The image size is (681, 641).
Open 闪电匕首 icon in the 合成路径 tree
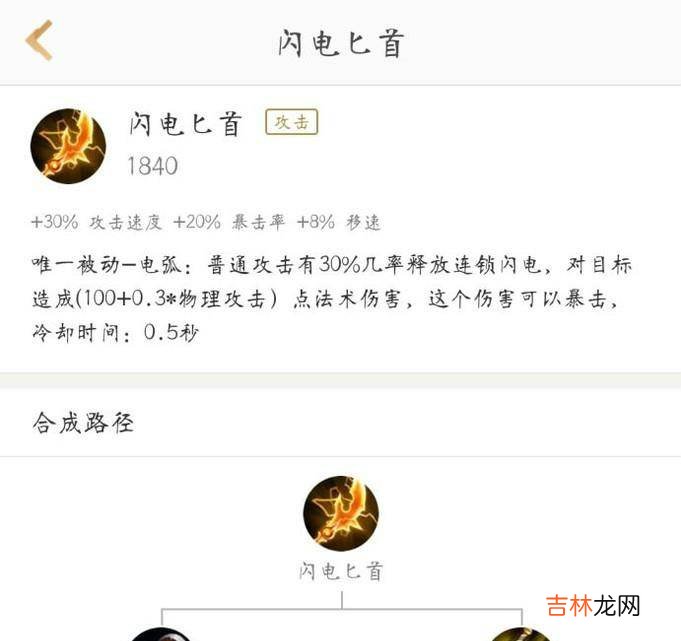[x=341, y=514]
